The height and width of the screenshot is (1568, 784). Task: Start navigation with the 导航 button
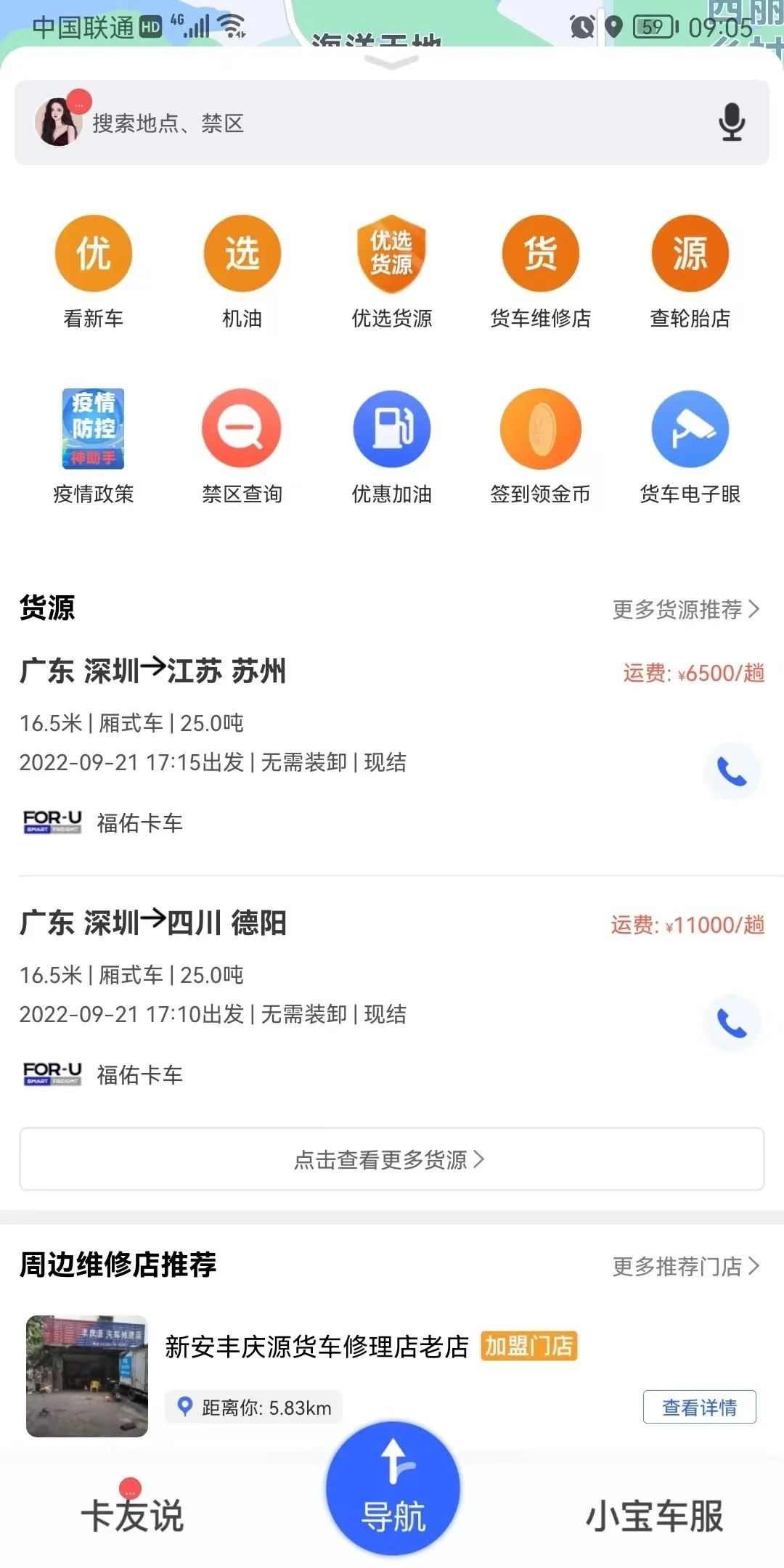pos(393,1488)
